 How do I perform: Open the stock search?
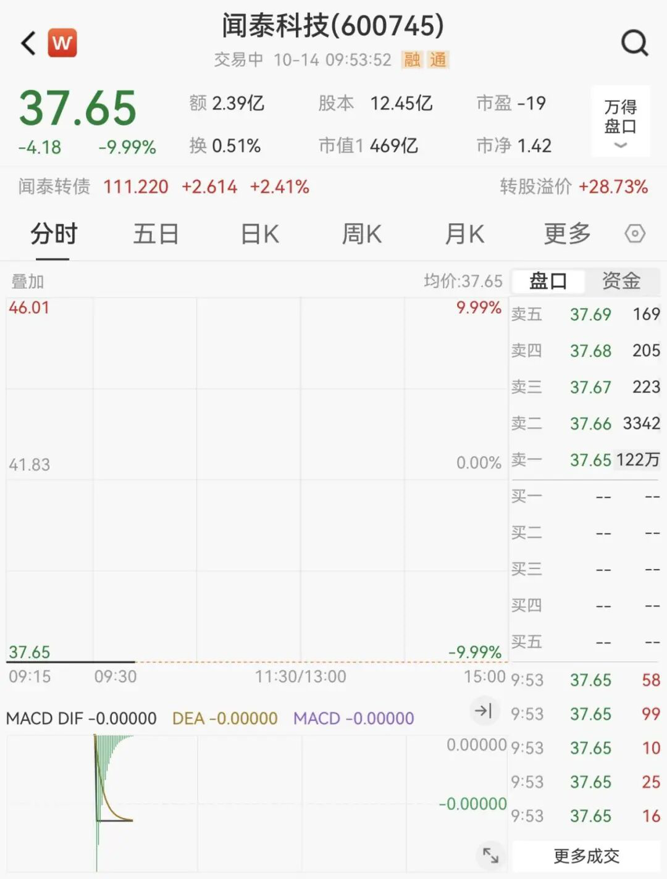[x=634, y=43]
